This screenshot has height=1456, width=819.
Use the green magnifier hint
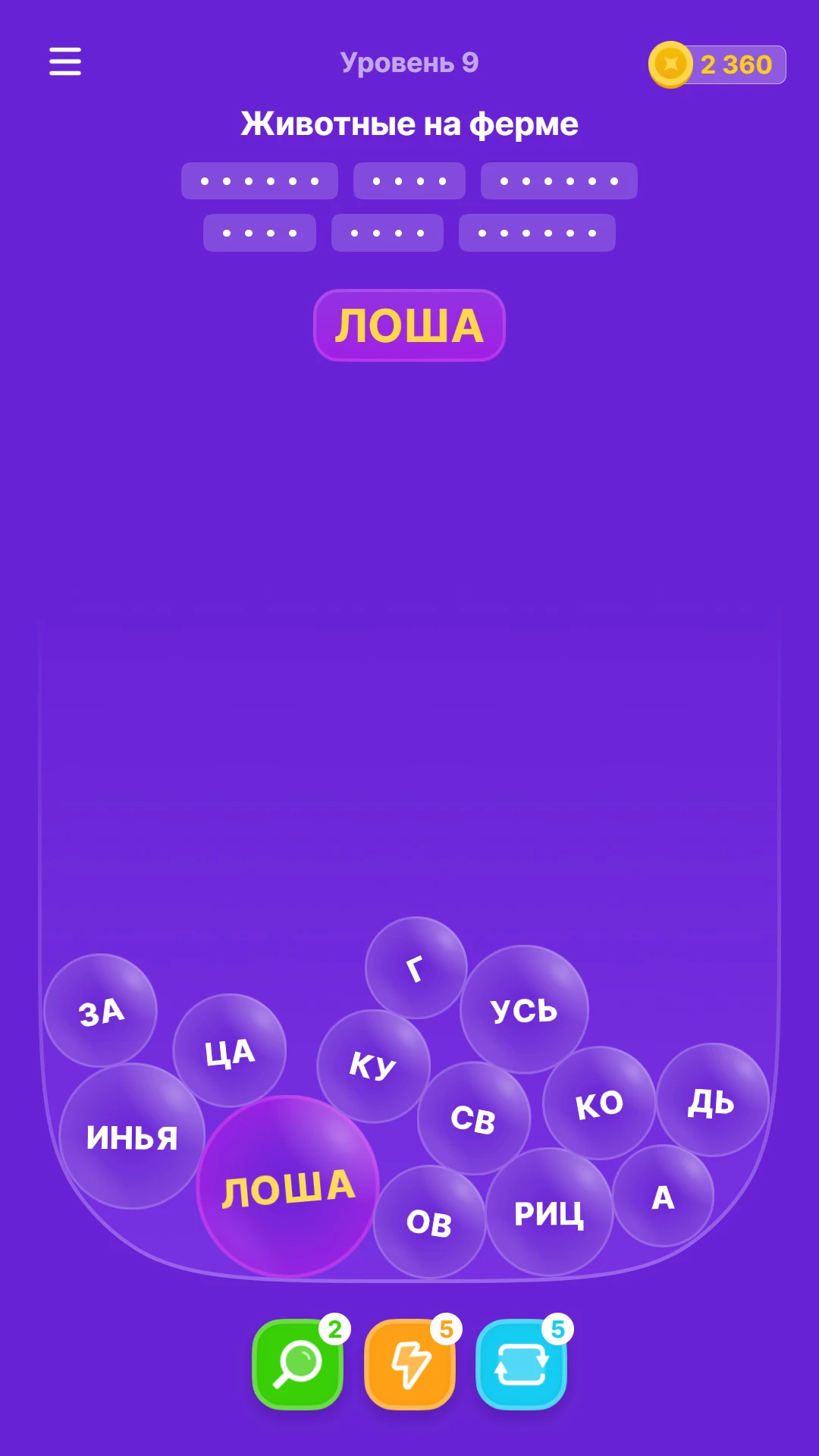coord(298,1364)
